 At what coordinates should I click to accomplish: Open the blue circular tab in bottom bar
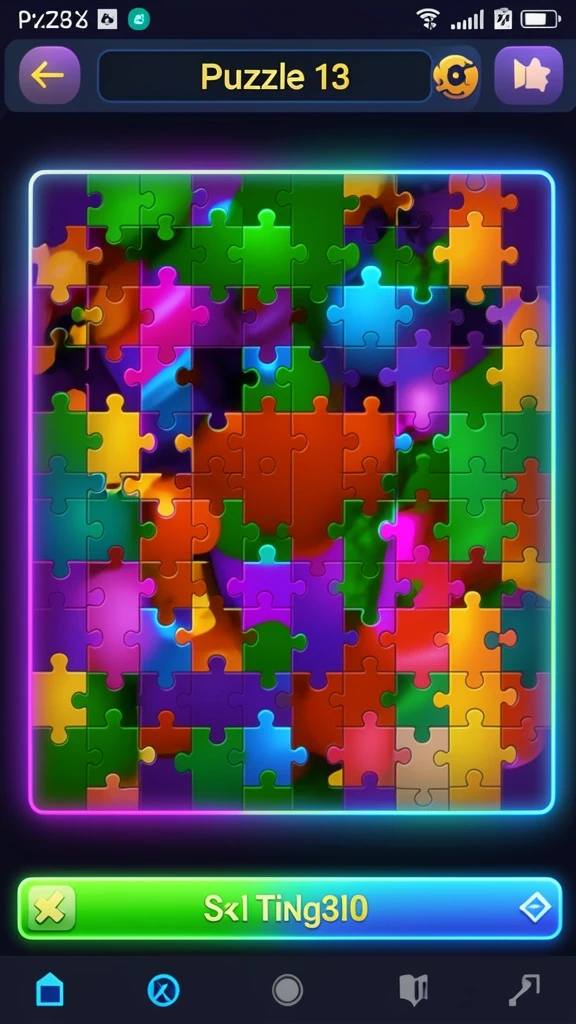pyautogui.click(x=163, y=990)
